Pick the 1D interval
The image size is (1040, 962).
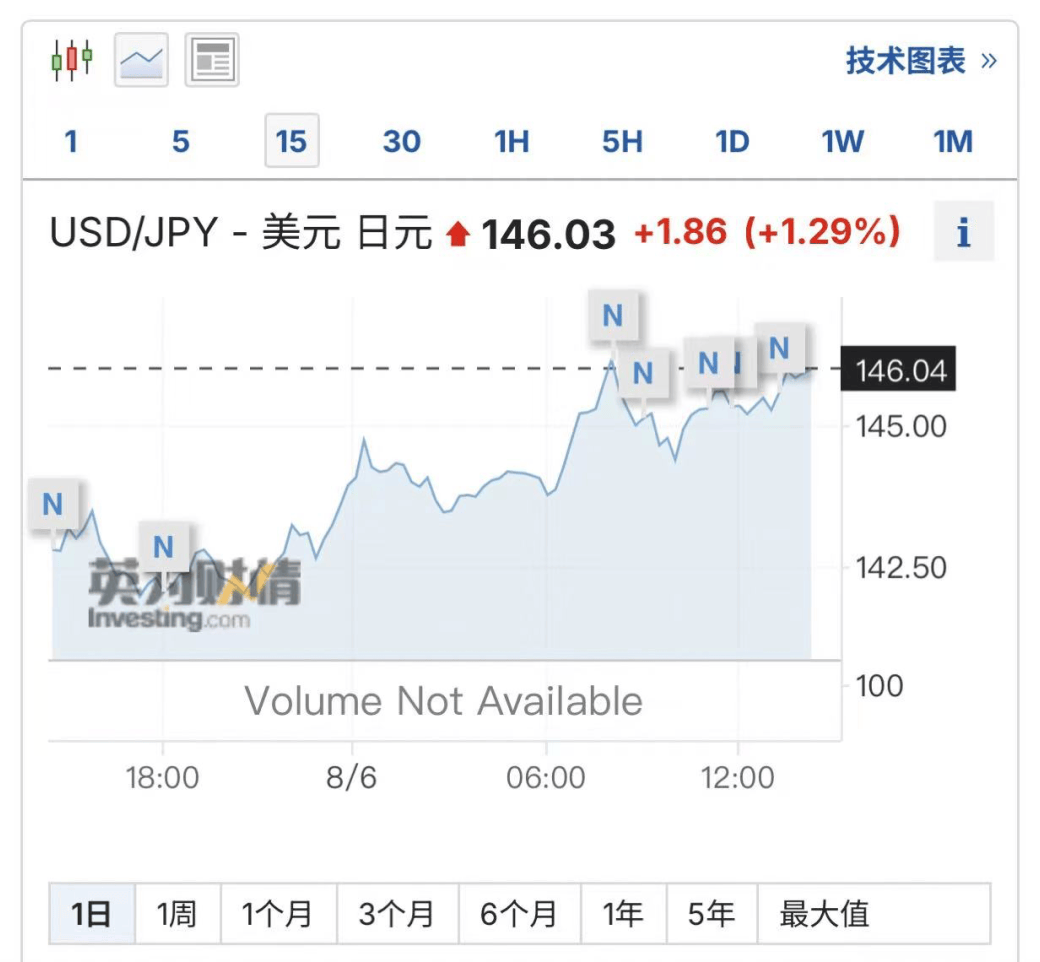point(732,141)
